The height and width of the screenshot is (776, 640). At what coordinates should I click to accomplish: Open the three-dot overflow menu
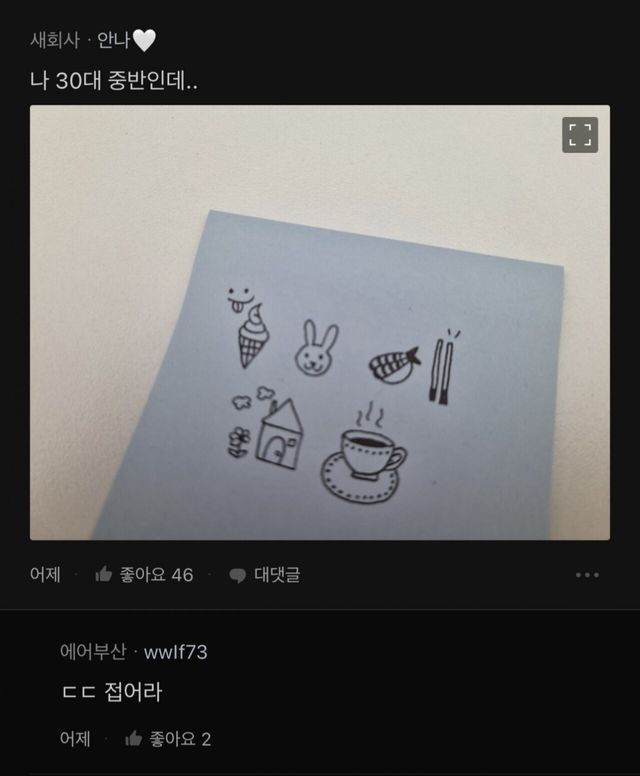[x=587, y=575]
